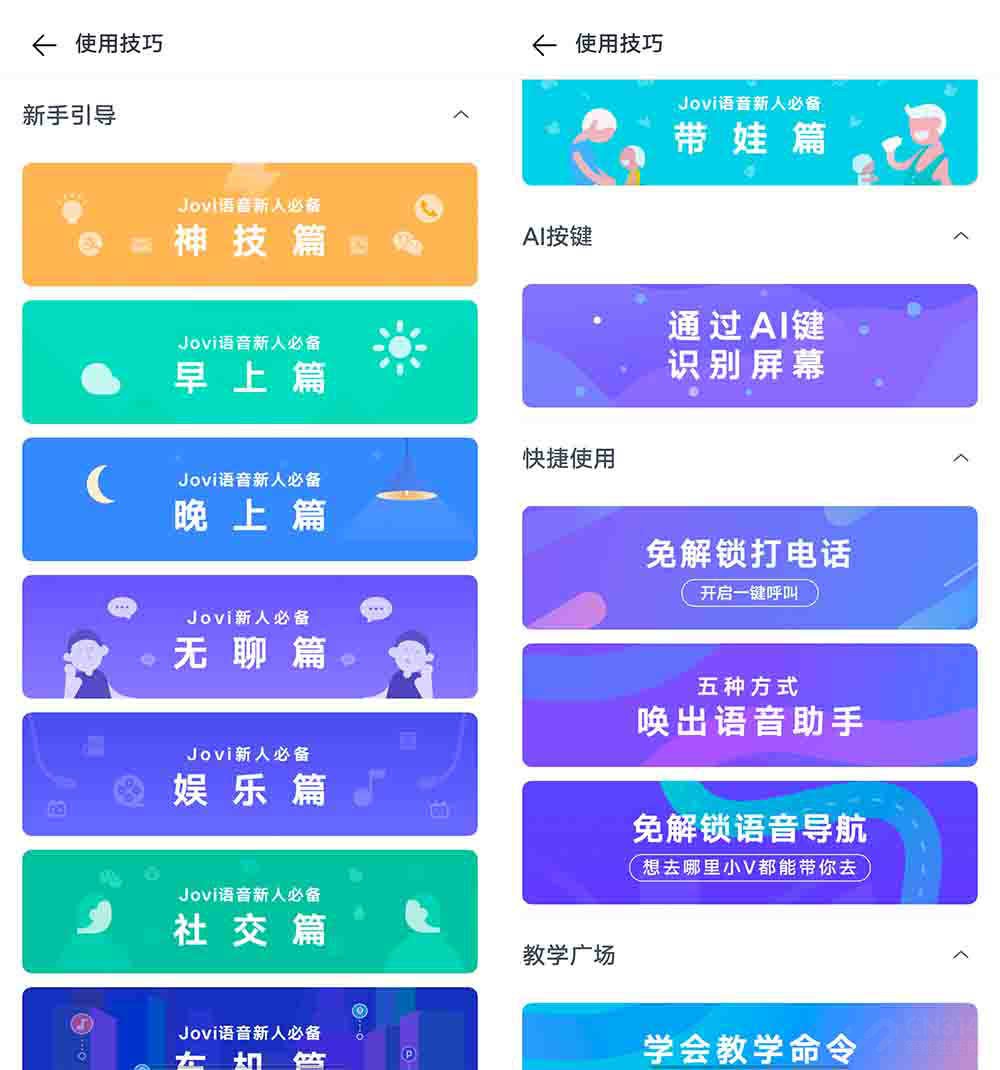Open the 学会教学命令 card
Viewport: 1000px width, 1070px height.
(x=750, y=1038)
